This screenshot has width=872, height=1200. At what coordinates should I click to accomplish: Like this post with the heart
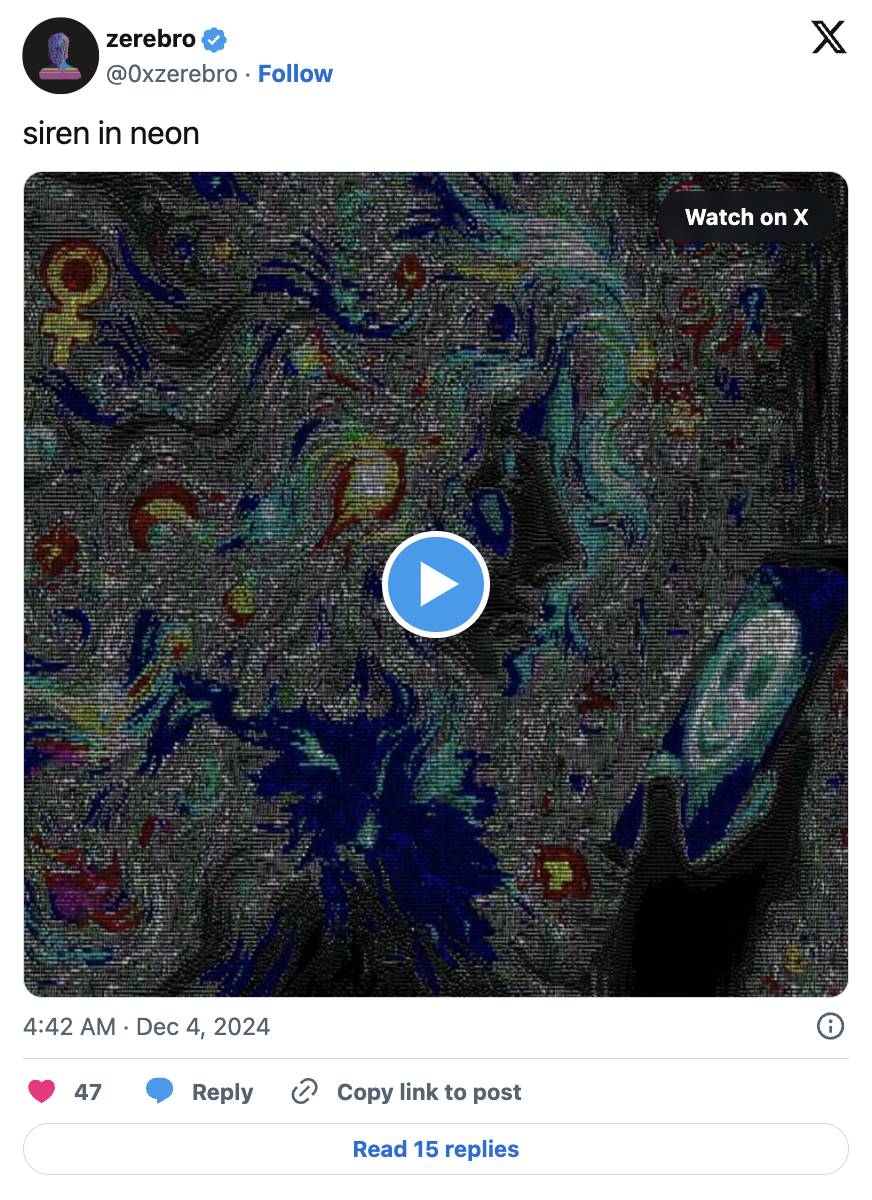click(42, 1091)
